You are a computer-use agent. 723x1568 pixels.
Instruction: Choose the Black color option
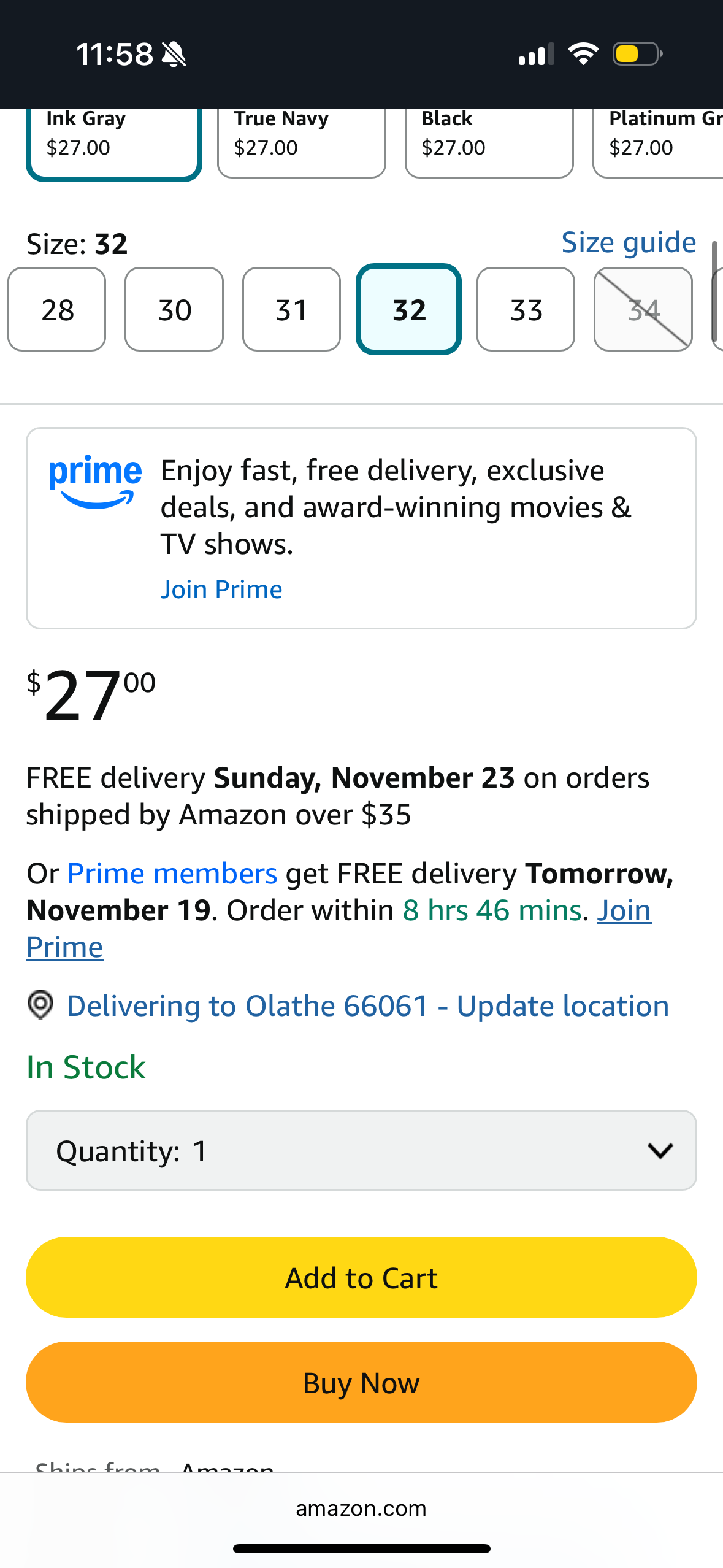(489, 142)
